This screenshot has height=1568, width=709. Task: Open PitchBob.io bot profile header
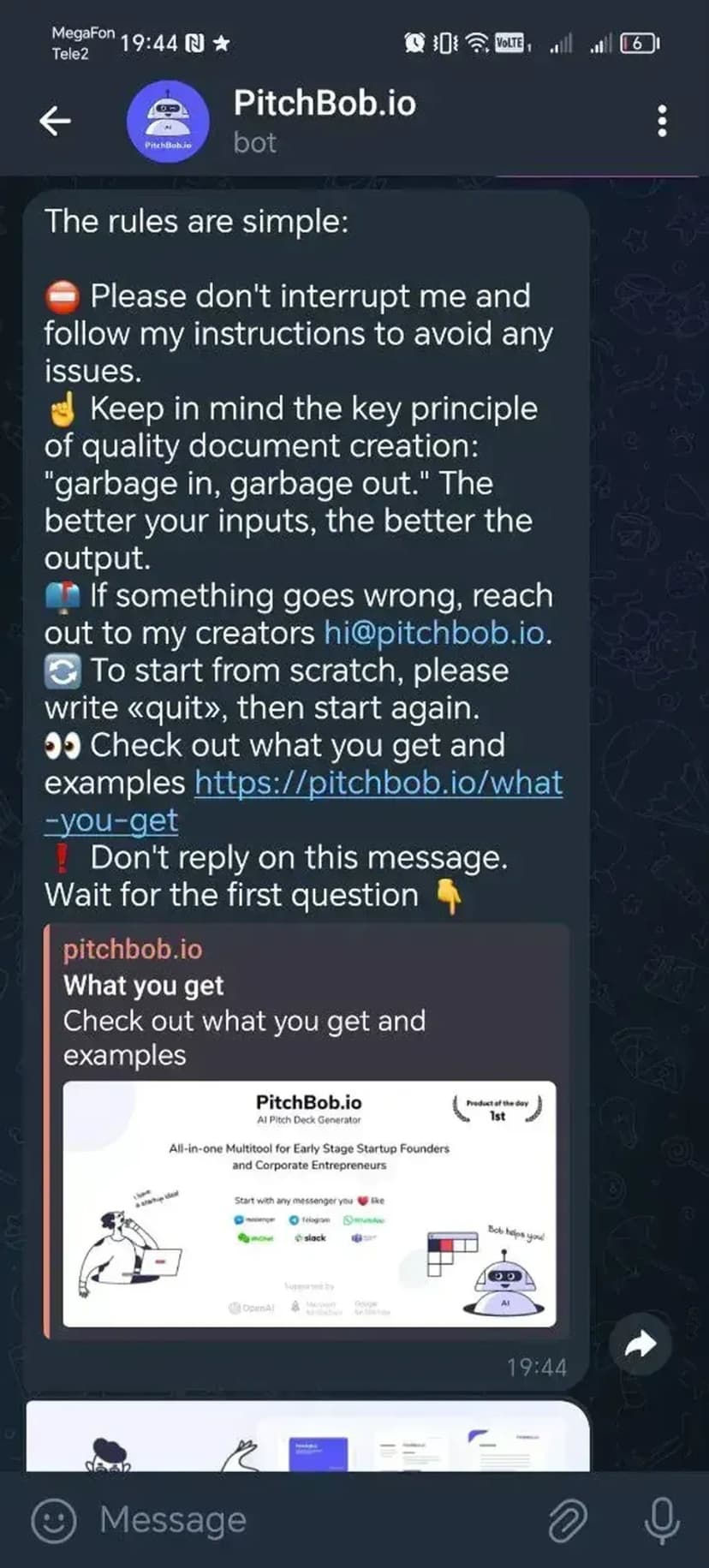tap(324, 120)
